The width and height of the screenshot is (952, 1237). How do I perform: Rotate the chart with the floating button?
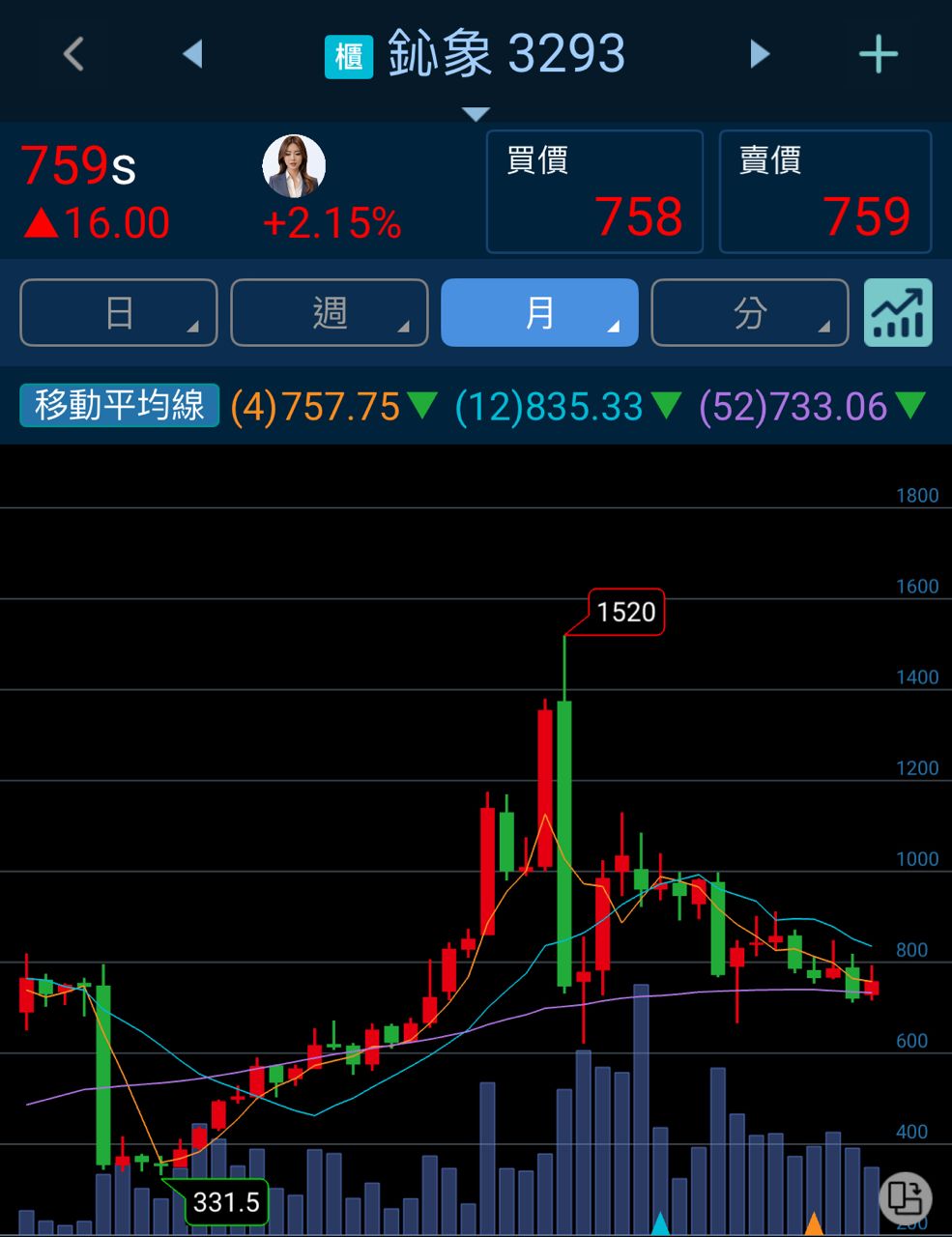point(905,1197)
